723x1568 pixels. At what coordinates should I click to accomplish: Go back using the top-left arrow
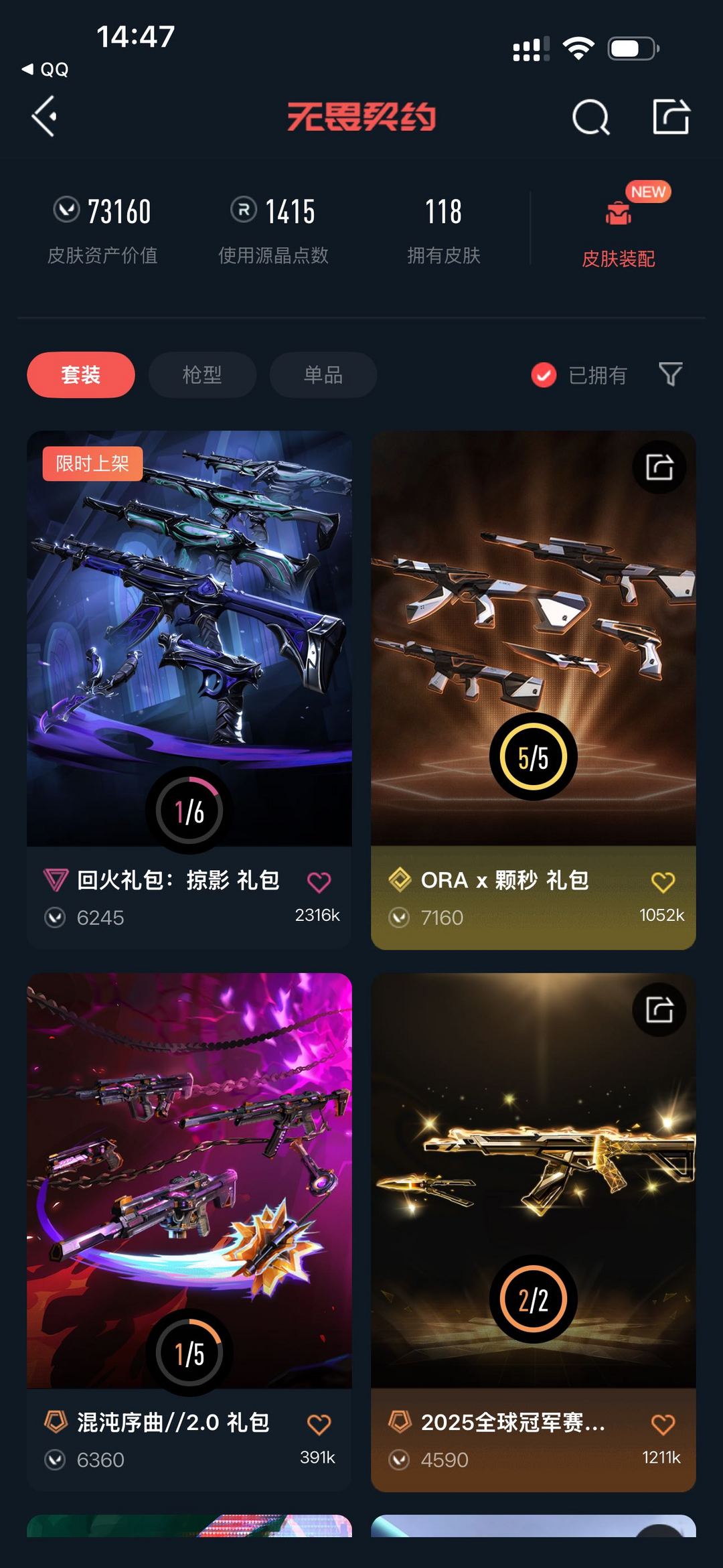[44, 117]
